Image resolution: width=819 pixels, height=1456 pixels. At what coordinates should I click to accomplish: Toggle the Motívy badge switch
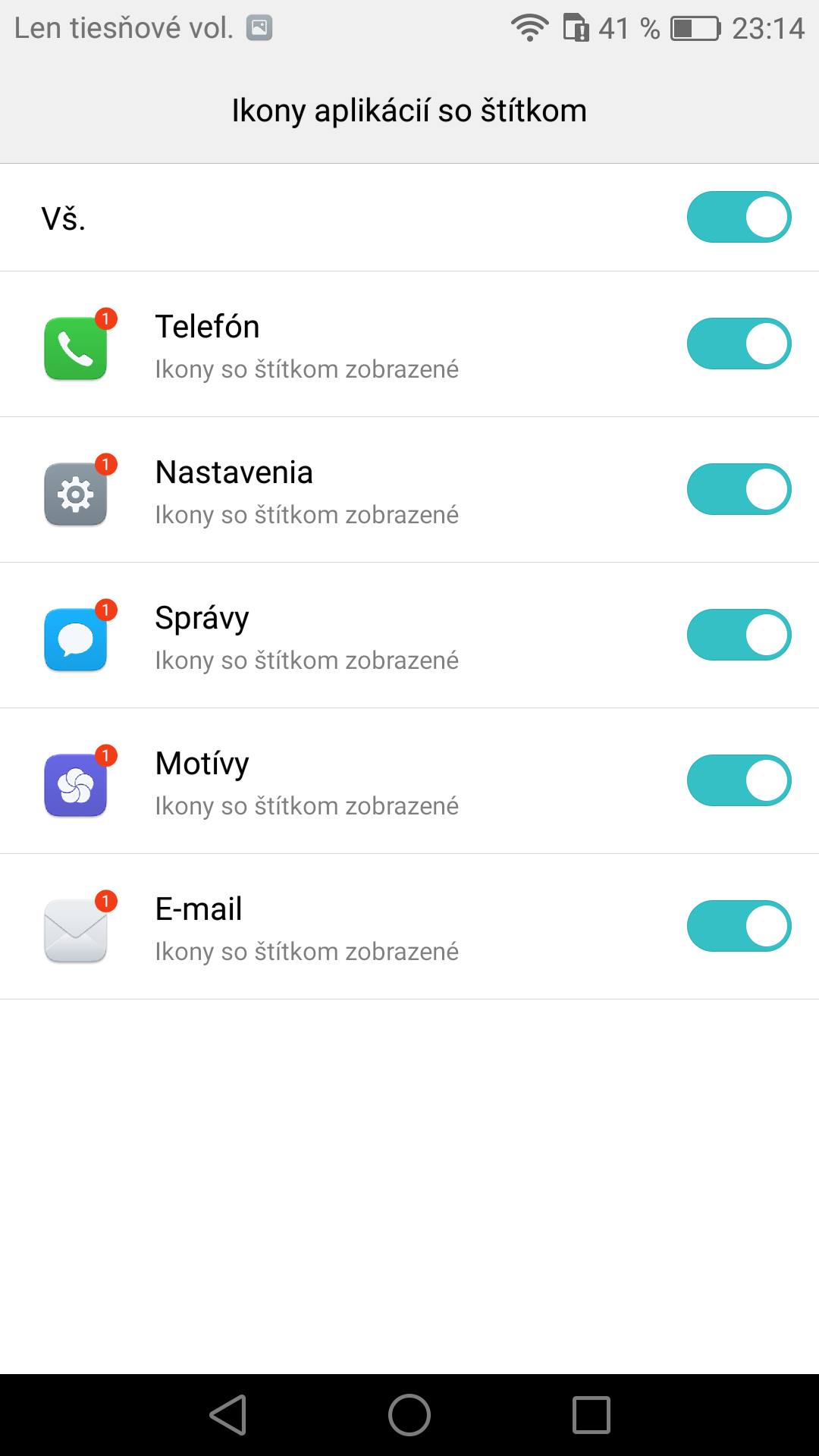[739, 780]
